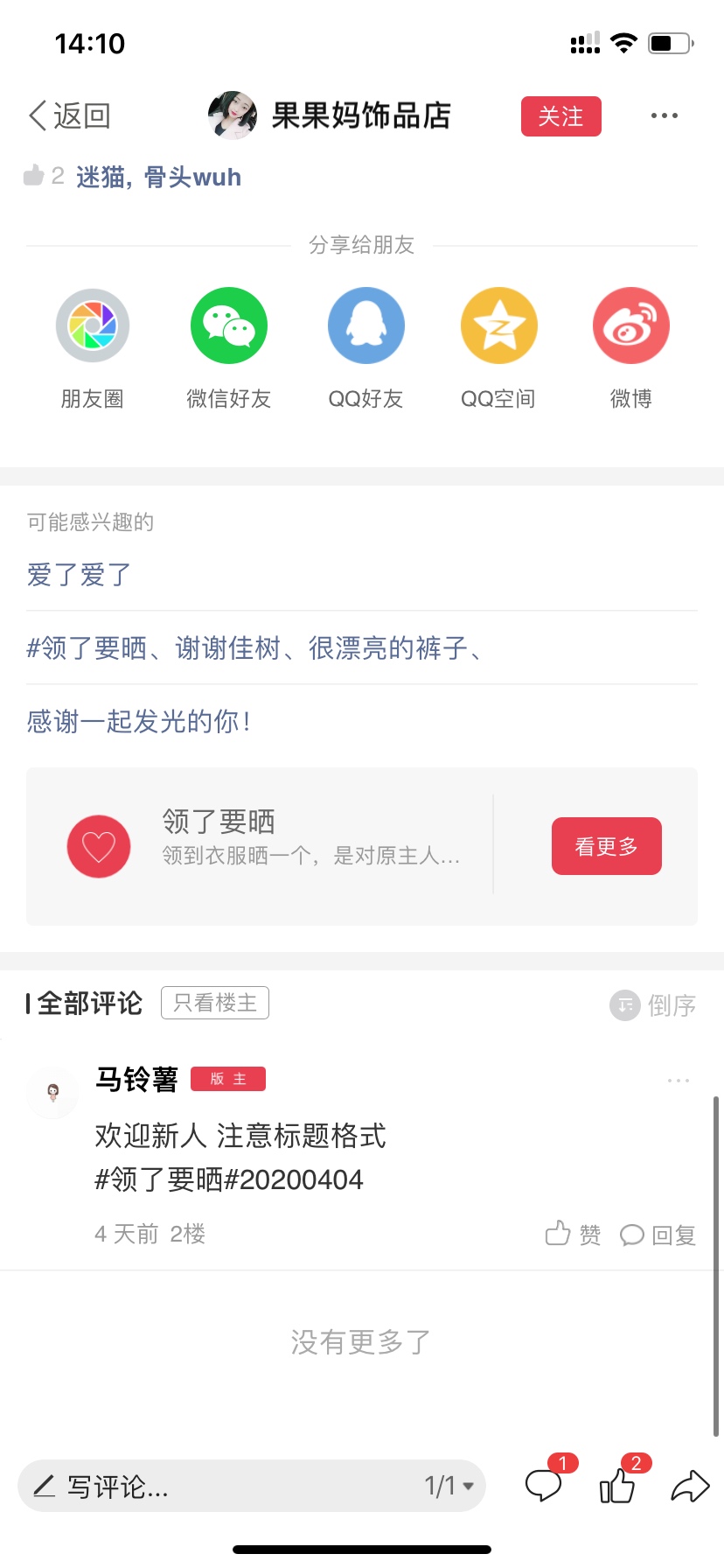
Task: Go back using the 返回 button
Action: 70,115
